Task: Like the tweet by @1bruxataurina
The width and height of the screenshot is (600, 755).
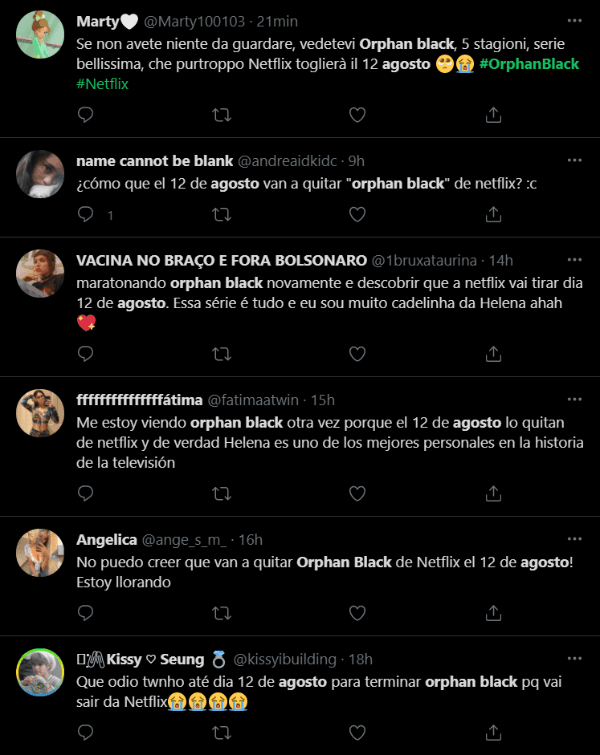Action: (x=357, y=352)
